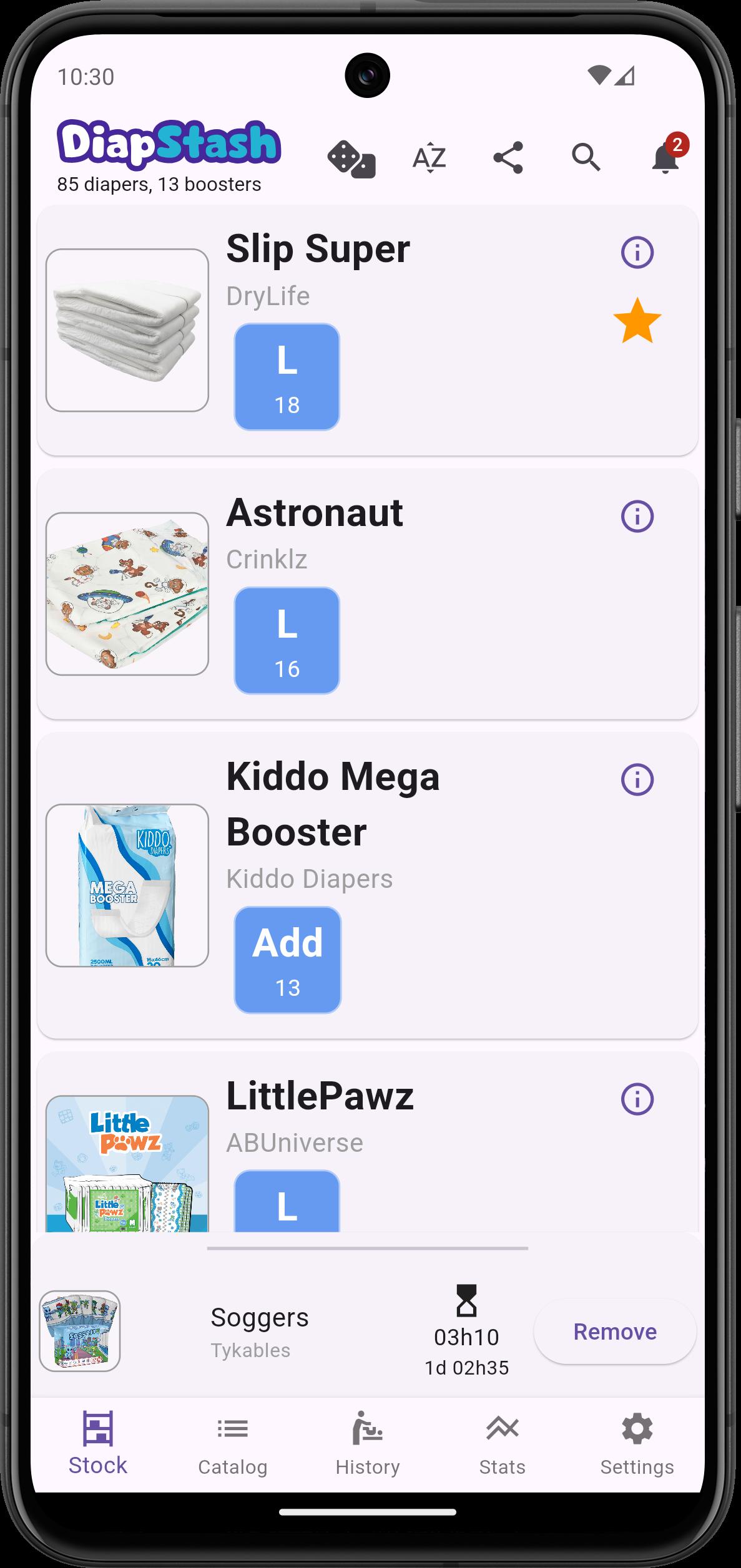The image size is (741, 1568).
Task: Switch to the Stats tab
Action: 503,1446
